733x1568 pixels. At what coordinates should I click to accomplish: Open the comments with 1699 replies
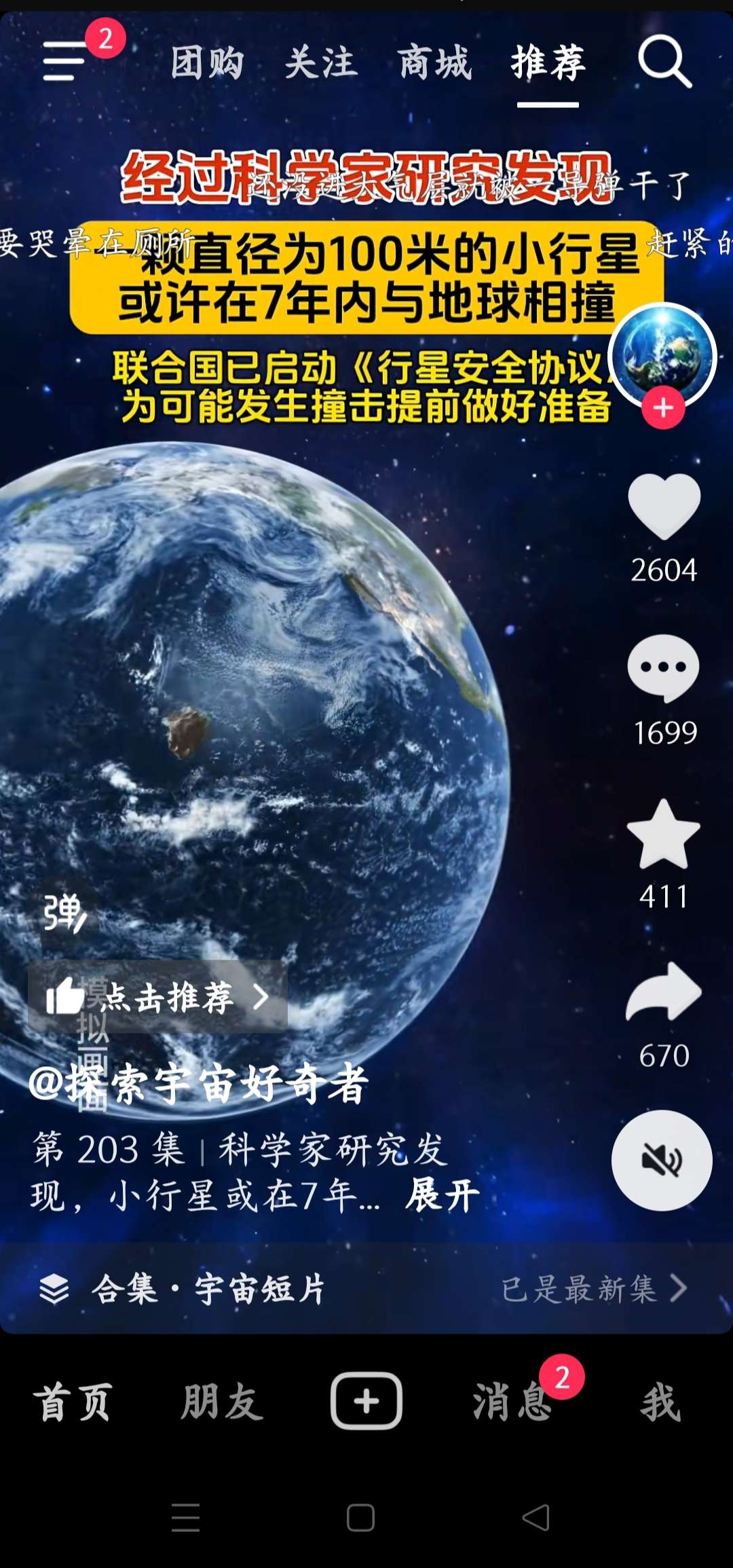point(663,669)
